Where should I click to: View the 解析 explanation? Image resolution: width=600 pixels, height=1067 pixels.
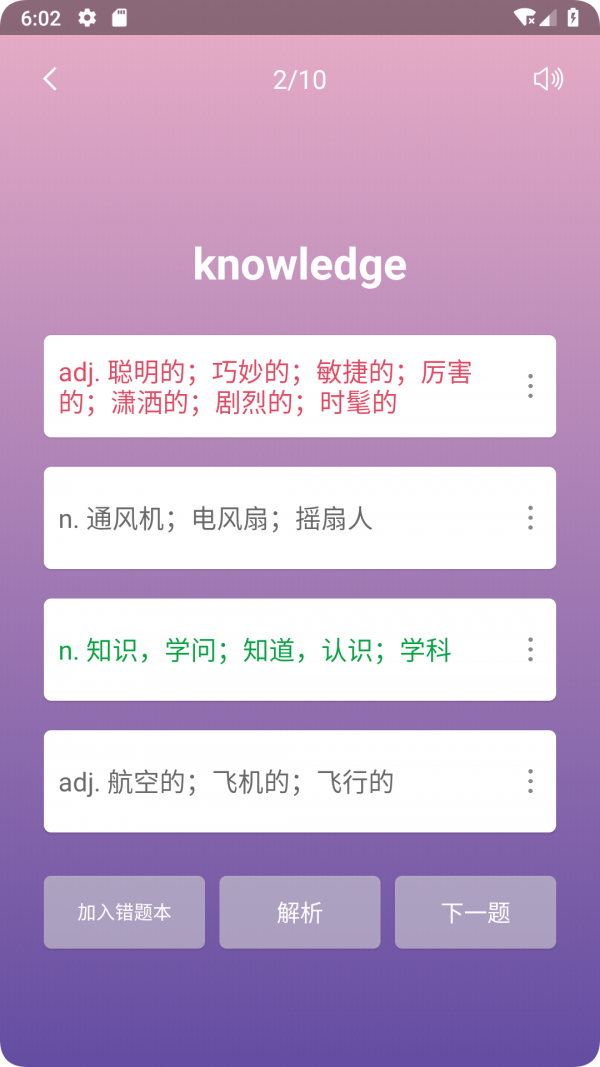coord(300,912)
